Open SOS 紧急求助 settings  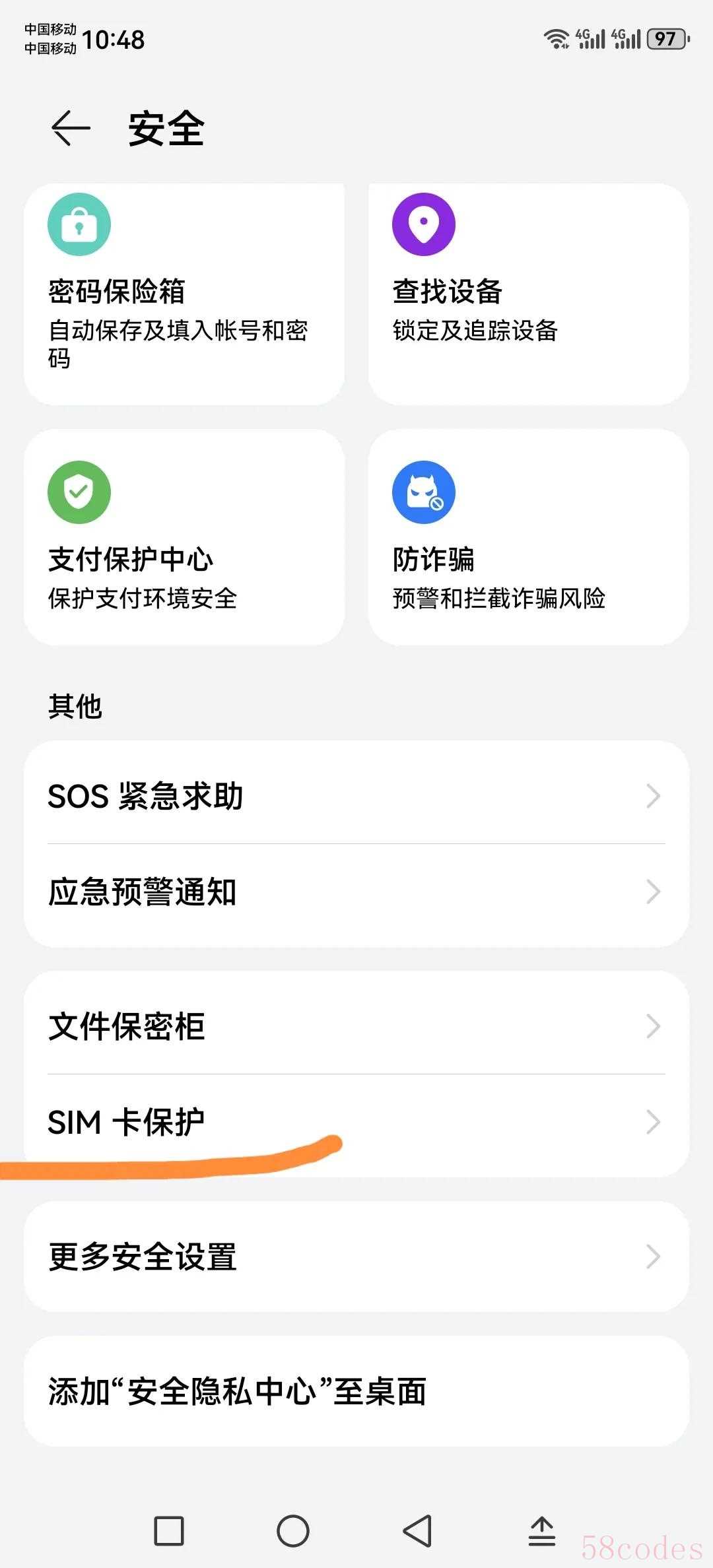[x=356, y=796]
